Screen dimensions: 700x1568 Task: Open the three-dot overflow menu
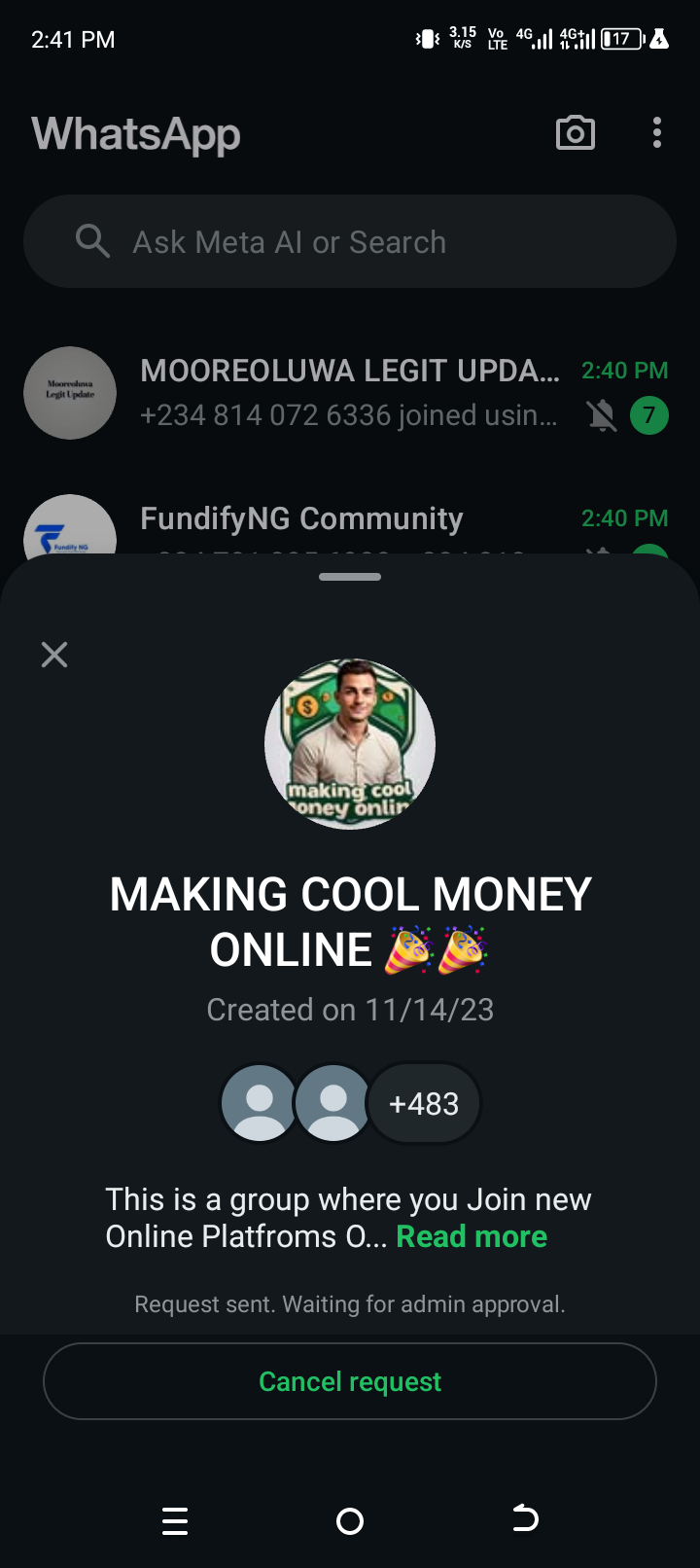click(657, 133)
